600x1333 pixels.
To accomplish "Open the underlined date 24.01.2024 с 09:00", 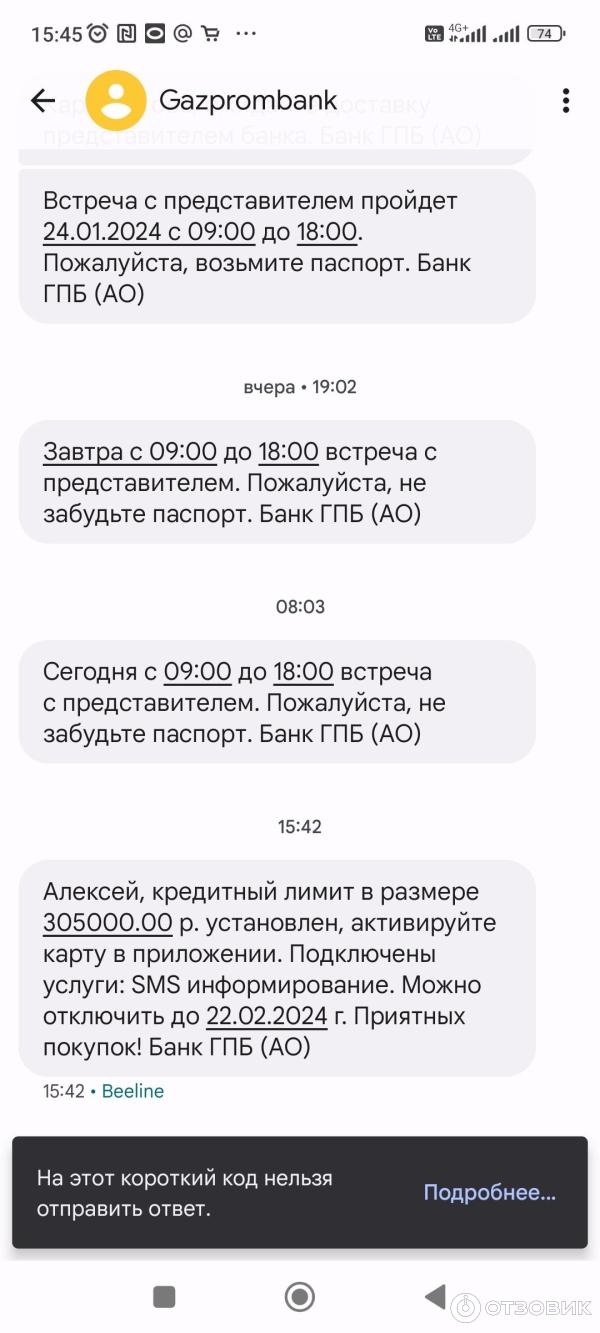I will [x=149, y=233].
